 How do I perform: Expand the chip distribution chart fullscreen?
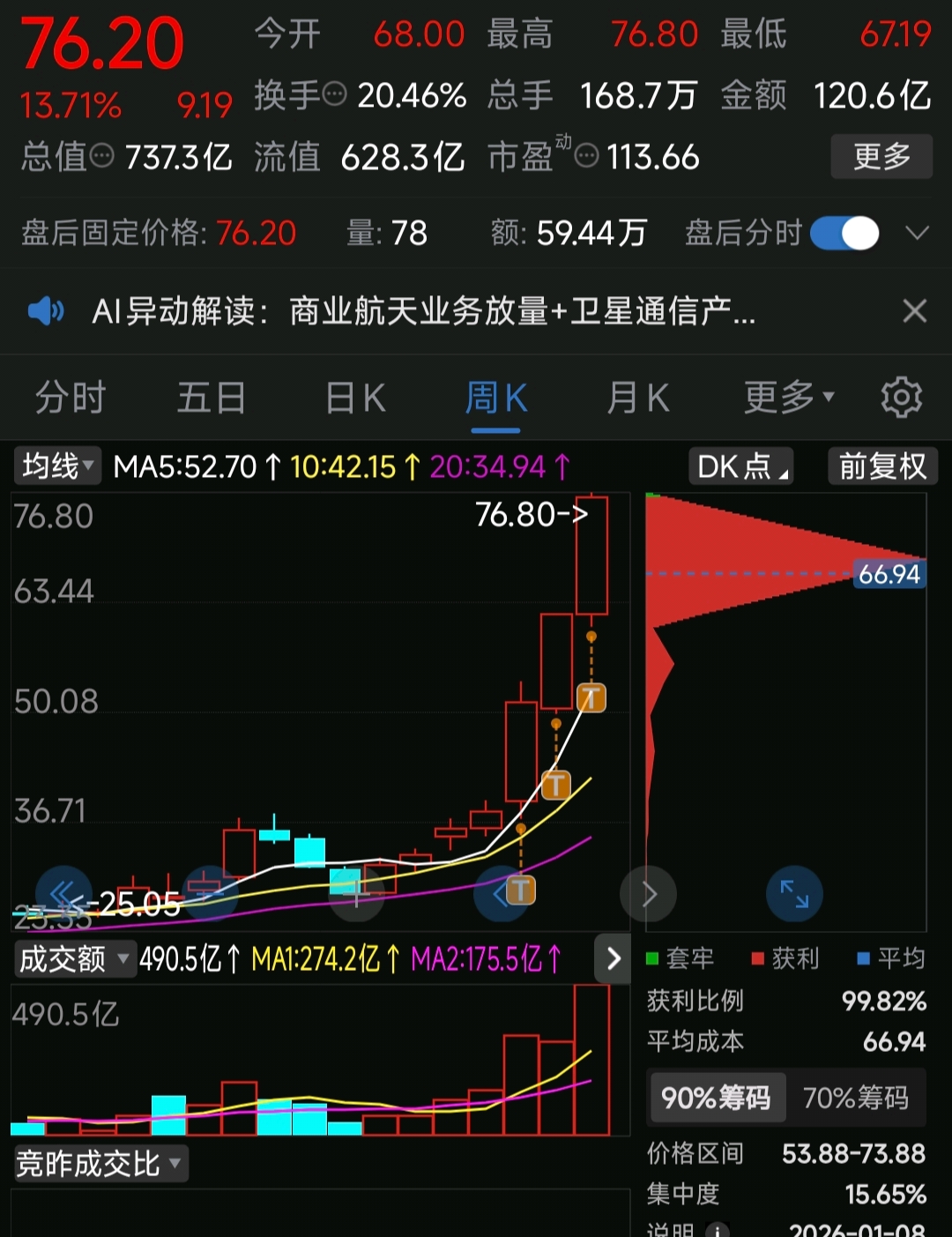tap(794, 894)
